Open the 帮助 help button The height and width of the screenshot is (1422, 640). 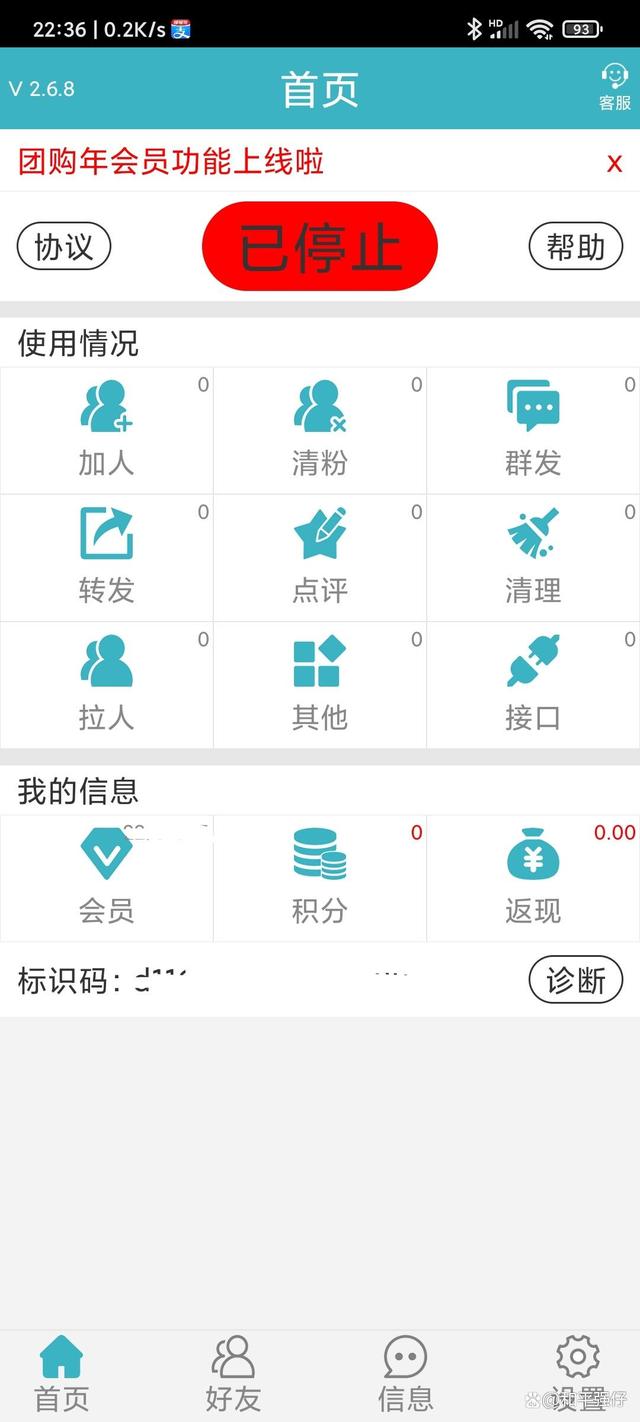pos(576,246)
